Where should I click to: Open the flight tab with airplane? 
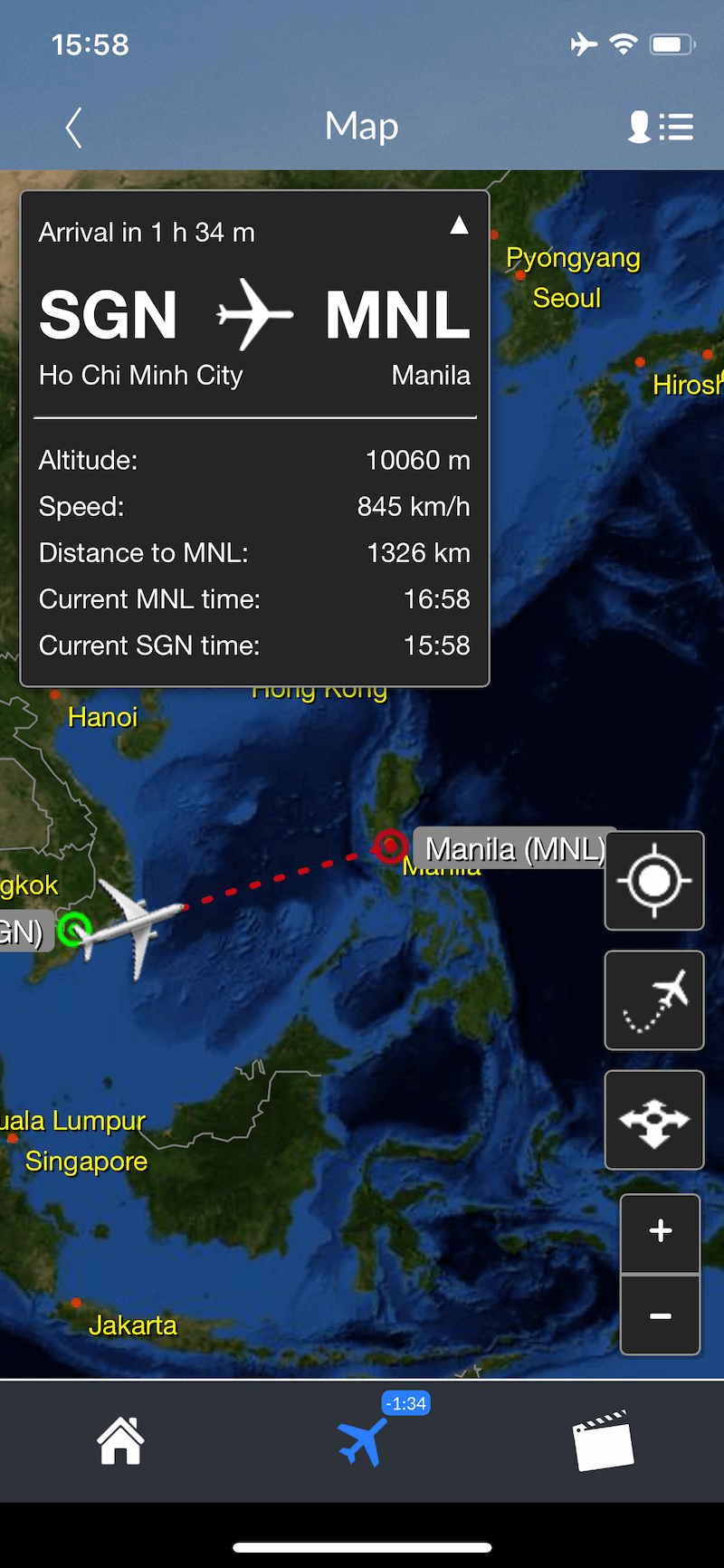(x=364, y=1440)
